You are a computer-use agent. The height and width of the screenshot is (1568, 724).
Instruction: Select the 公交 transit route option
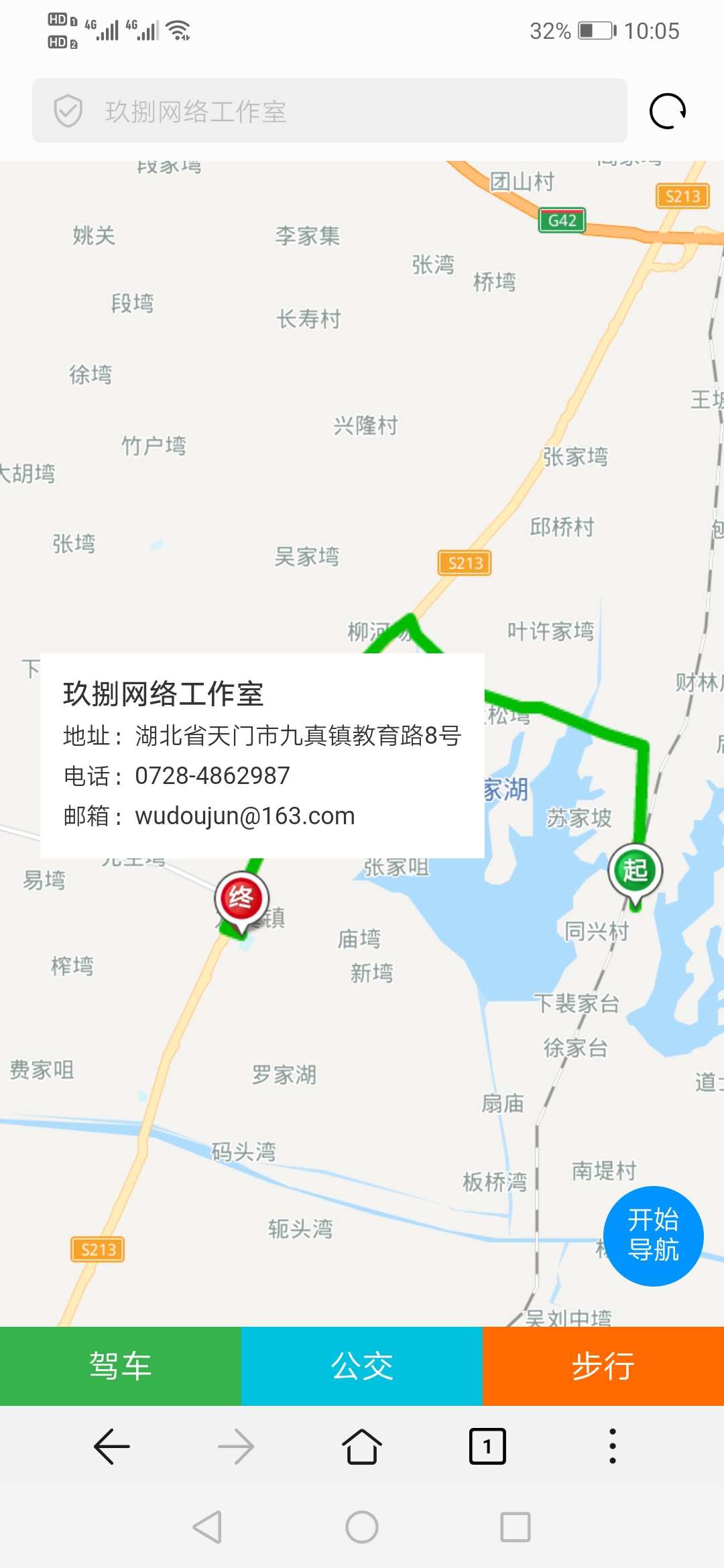(x=362, y=1366)
